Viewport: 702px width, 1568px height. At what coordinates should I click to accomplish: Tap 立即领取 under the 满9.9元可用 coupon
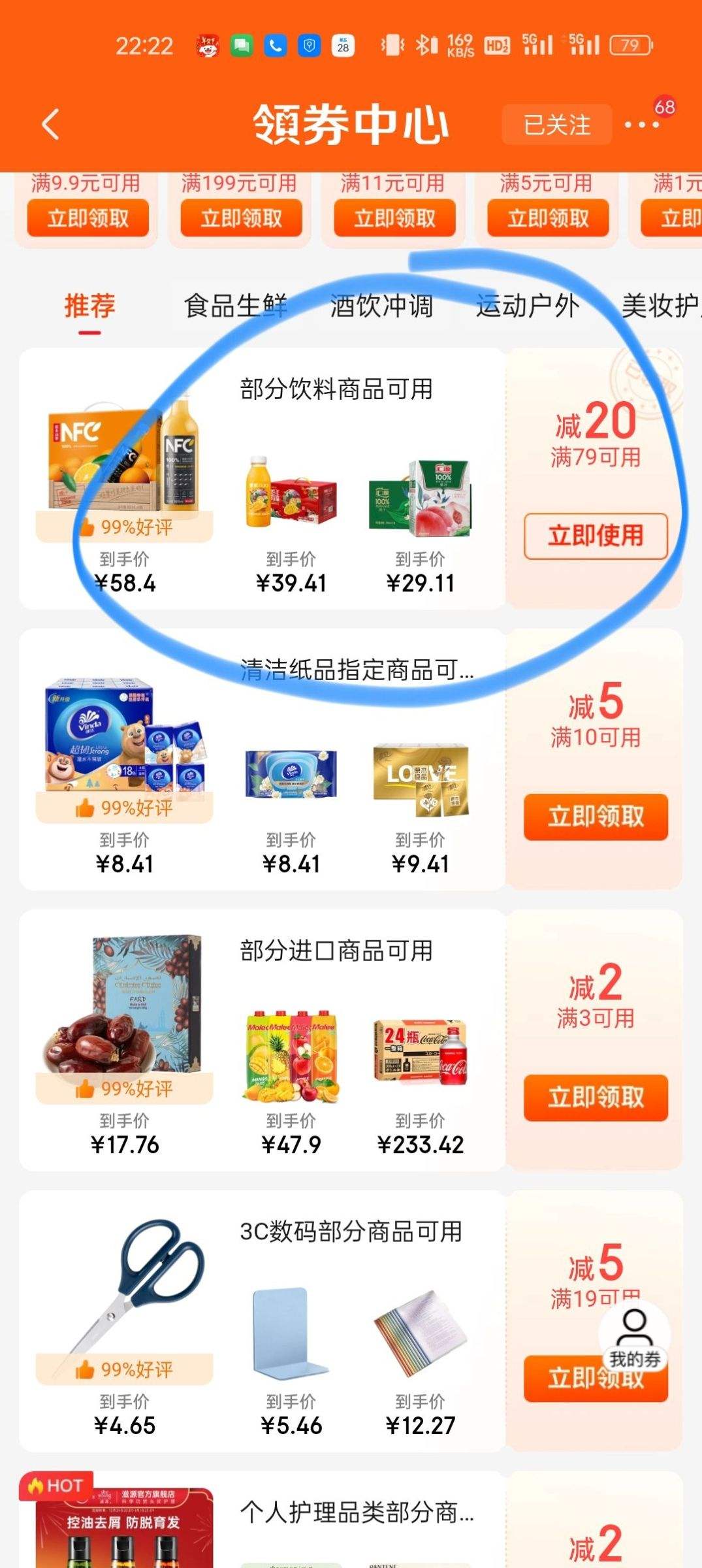pos(87,217)
